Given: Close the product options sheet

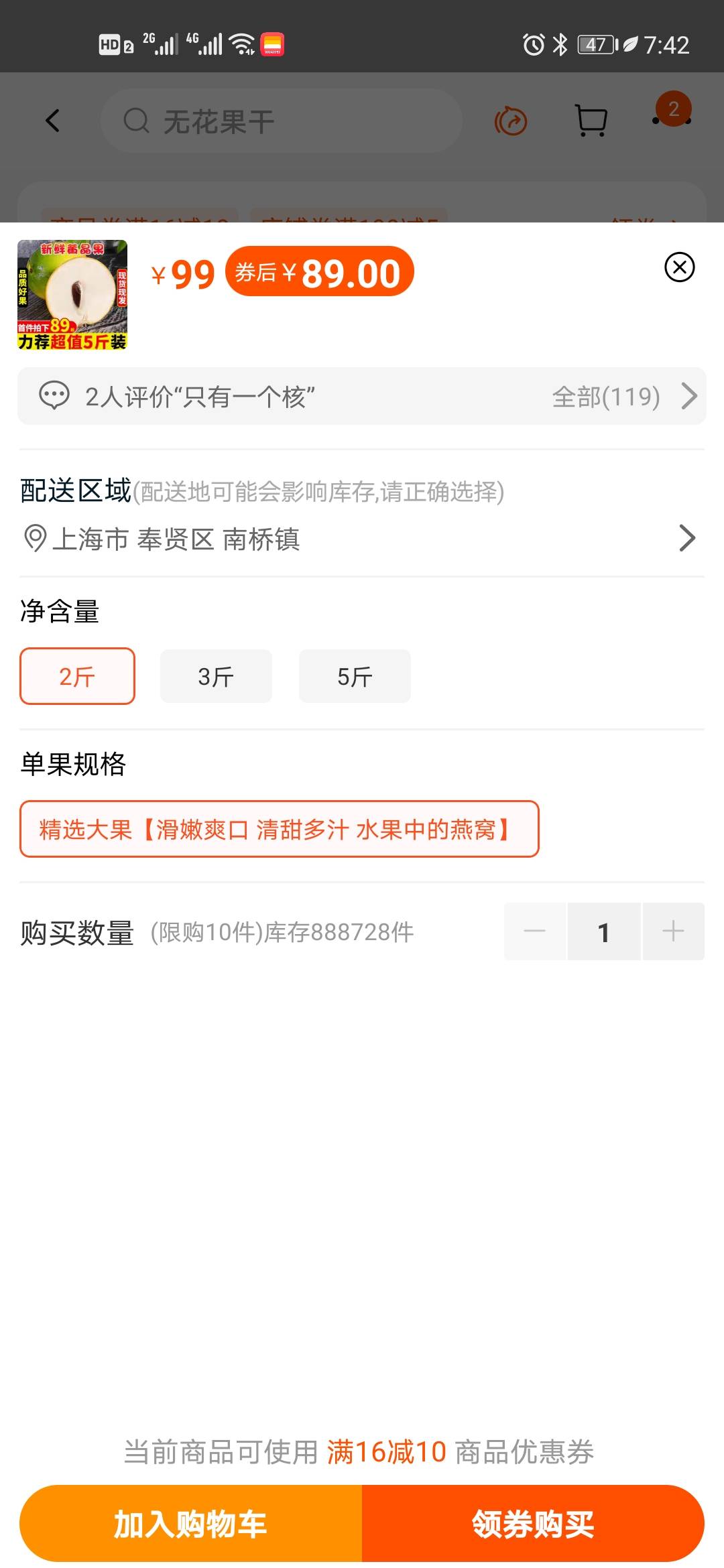Looking at the screenshot, I should [x=679, y=267].
